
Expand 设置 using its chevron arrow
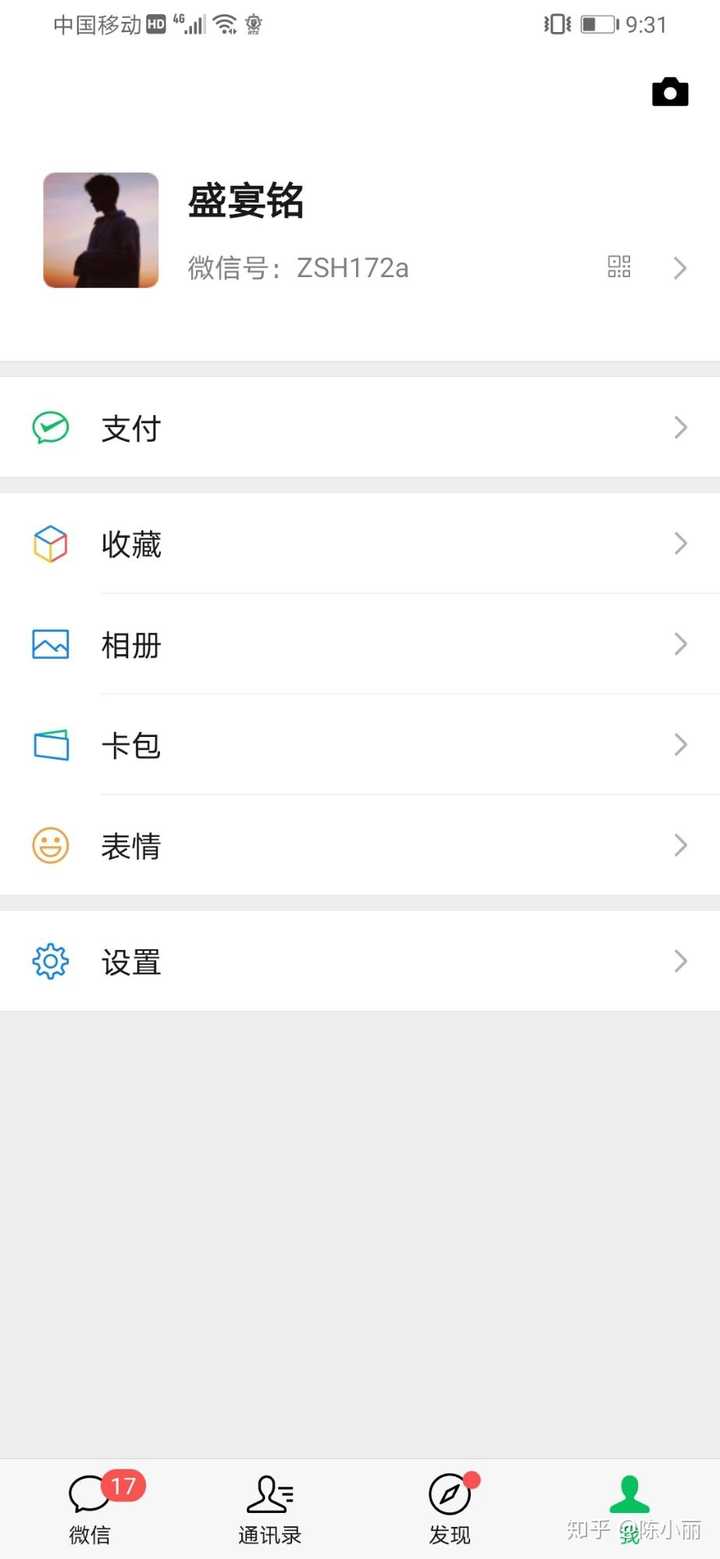click(x=680, y=961)
